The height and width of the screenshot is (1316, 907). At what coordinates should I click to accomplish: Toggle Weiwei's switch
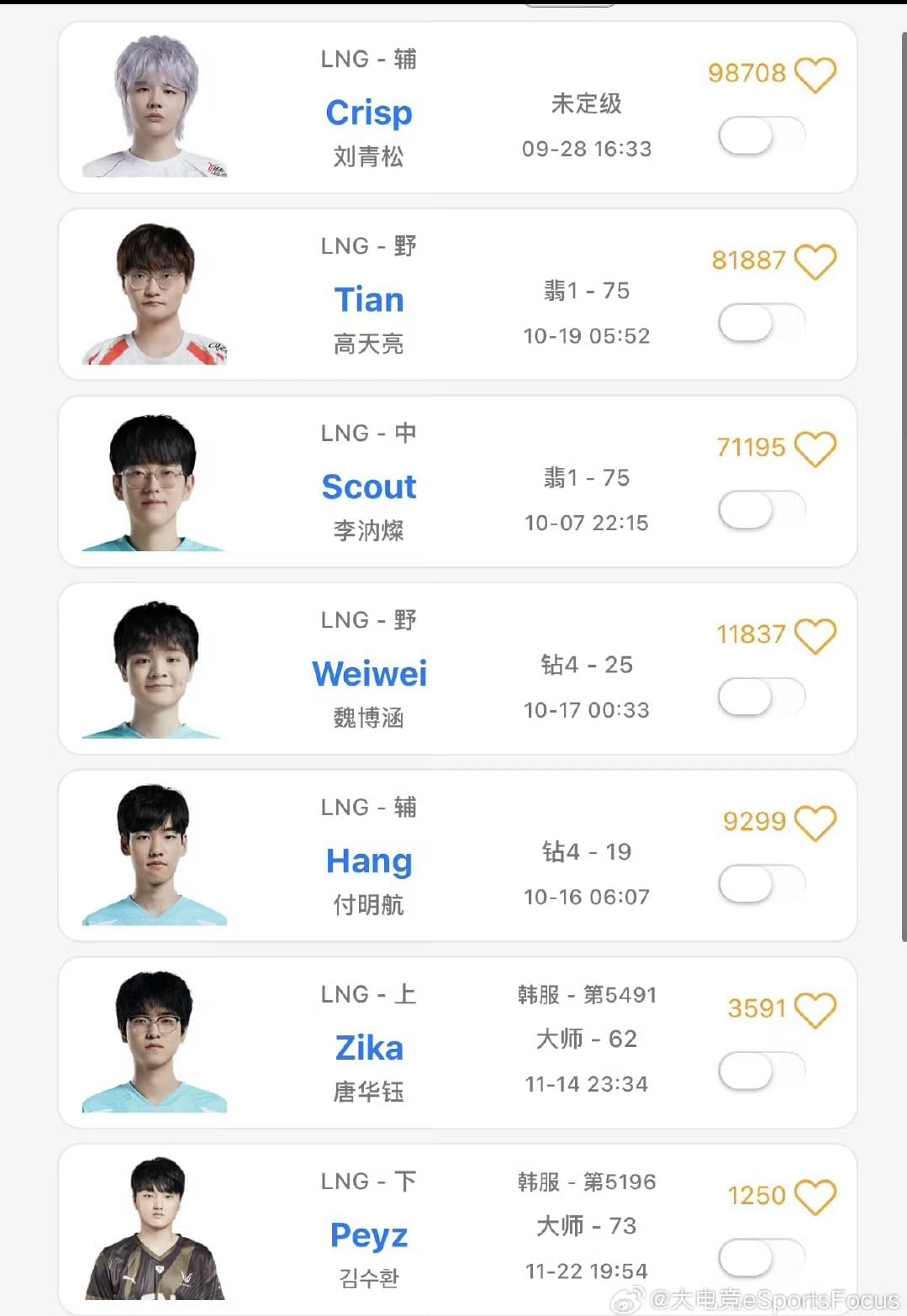[x=761, y=697]
